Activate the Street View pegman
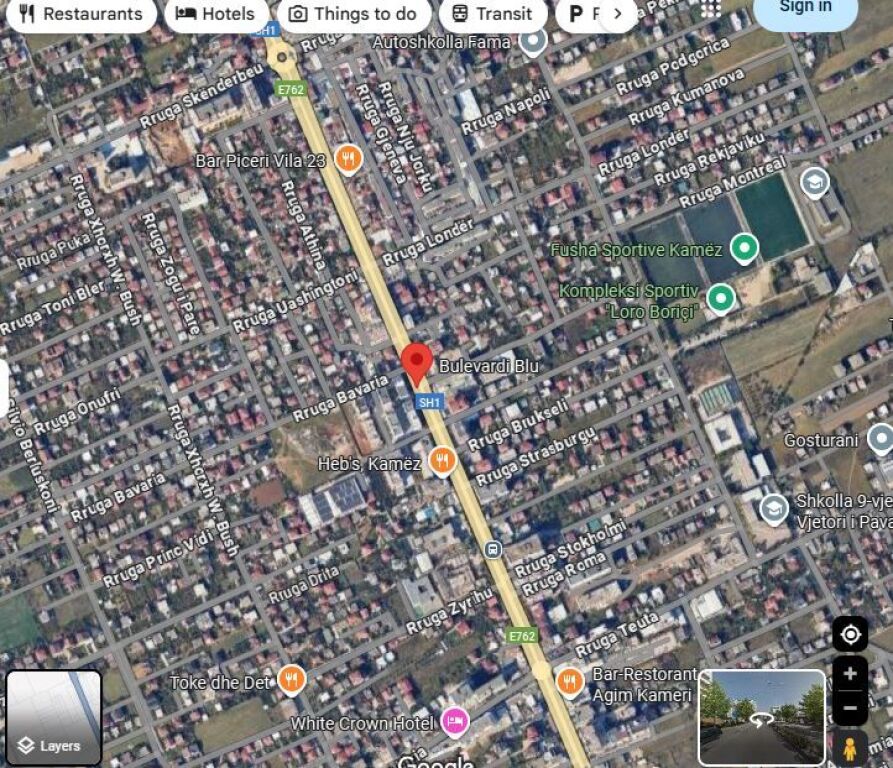This screenshot has width=893, height=768. [850, 748]
